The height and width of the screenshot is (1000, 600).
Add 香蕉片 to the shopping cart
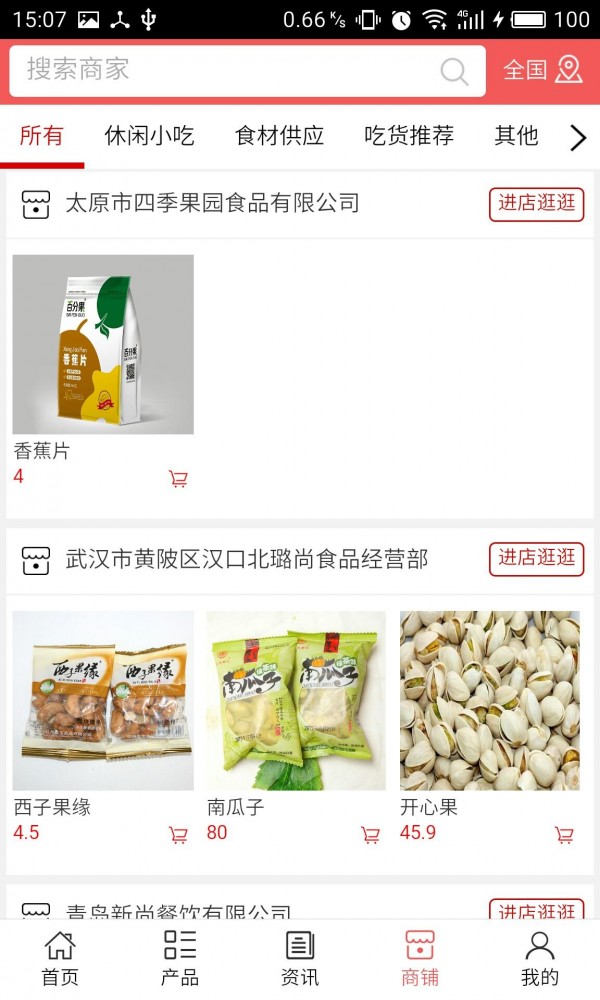179,479
